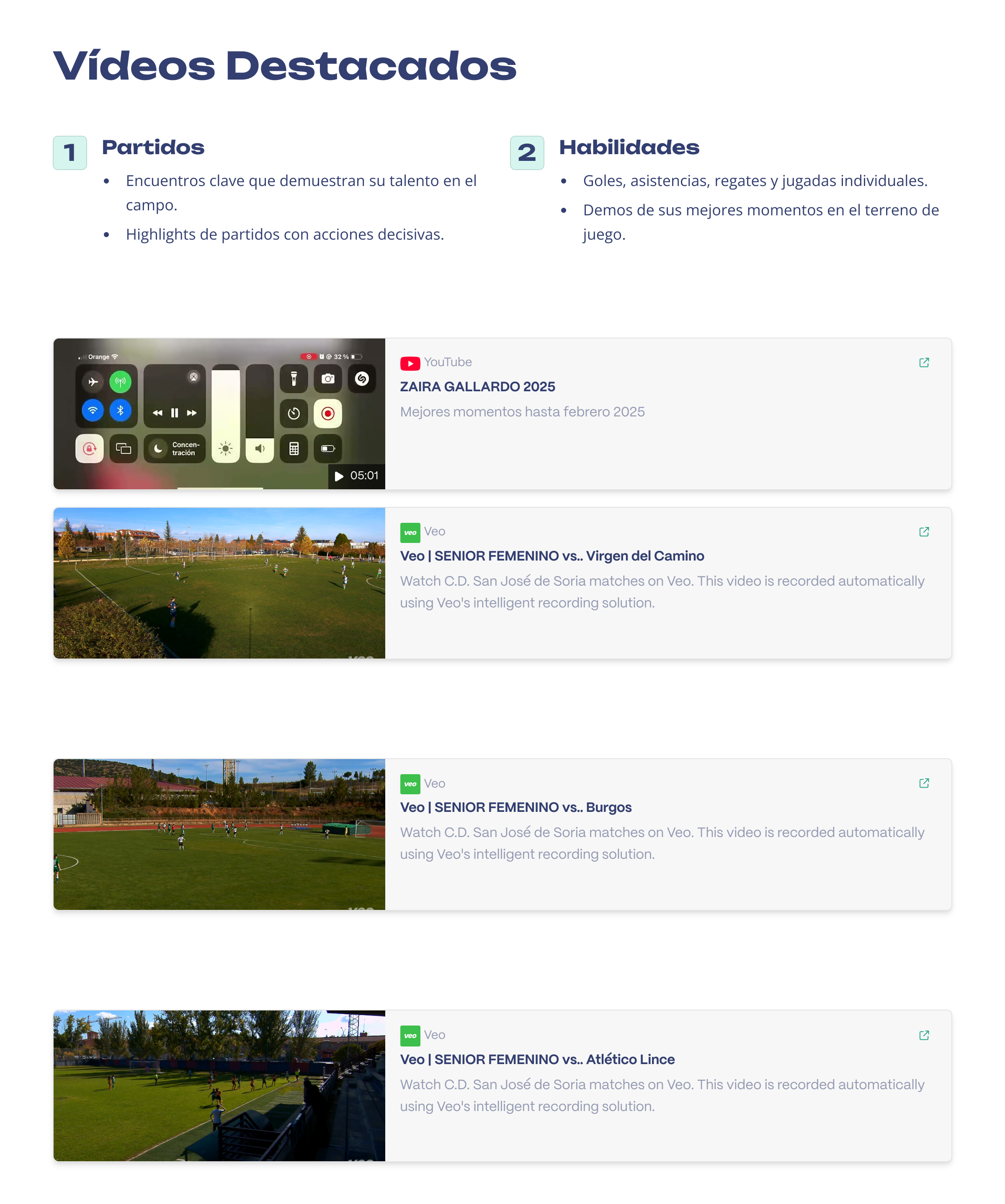
Task: Open external link for the Burgos video
Action: 924,783
